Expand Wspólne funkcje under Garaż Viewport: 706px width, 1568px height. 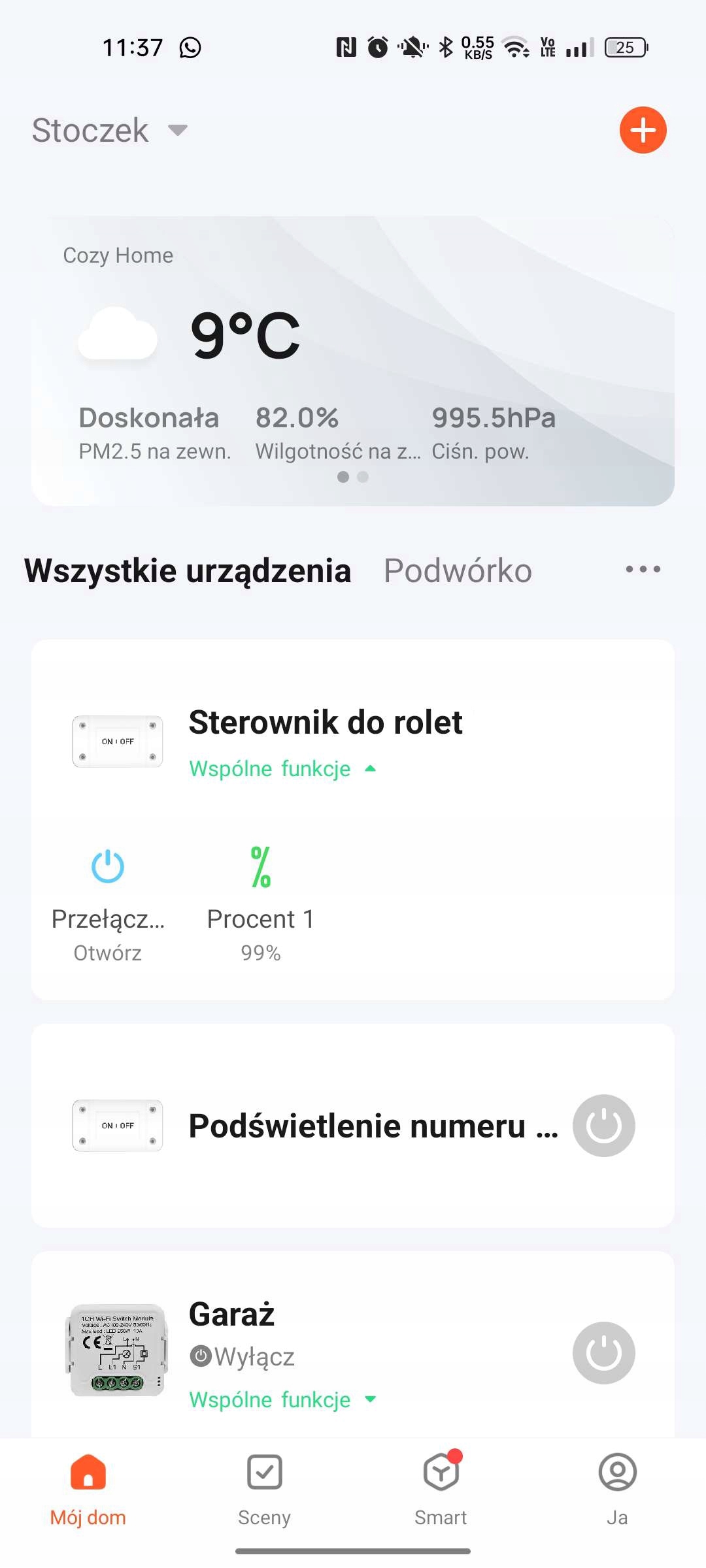[283, 1399]
